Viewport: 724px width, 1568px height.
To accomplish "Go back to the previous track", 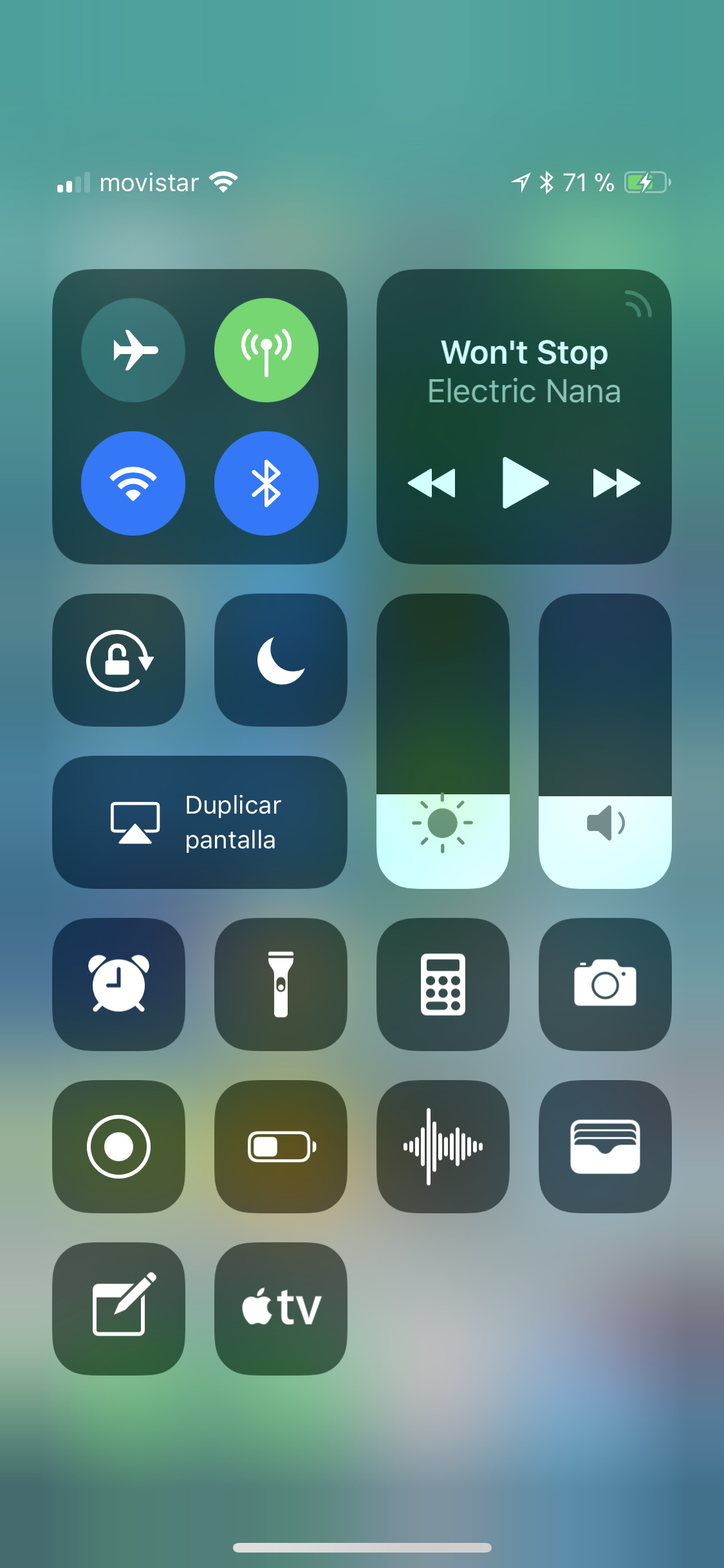I will click(432, 483).
